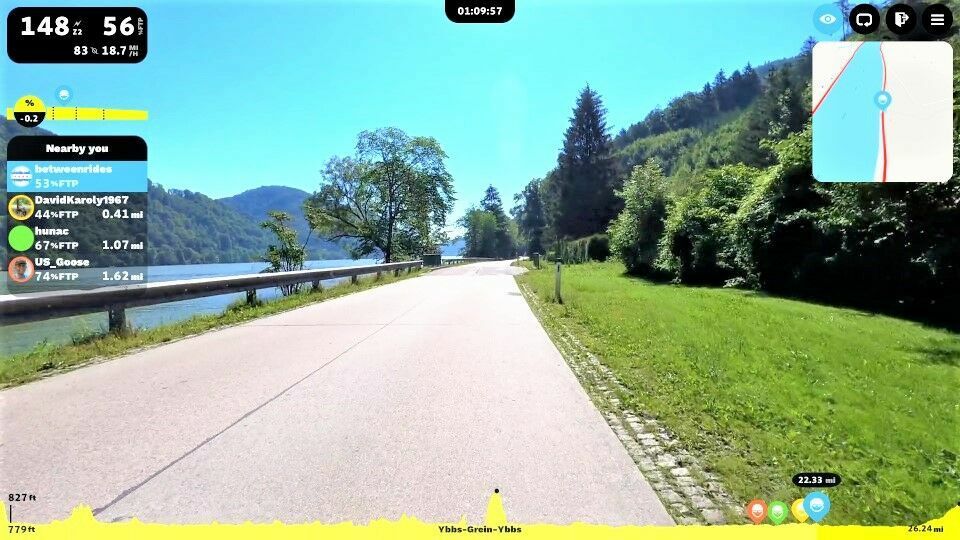Exit the ride with the door icon
This screenshot has height=540, width=960.
click(901, 19)
